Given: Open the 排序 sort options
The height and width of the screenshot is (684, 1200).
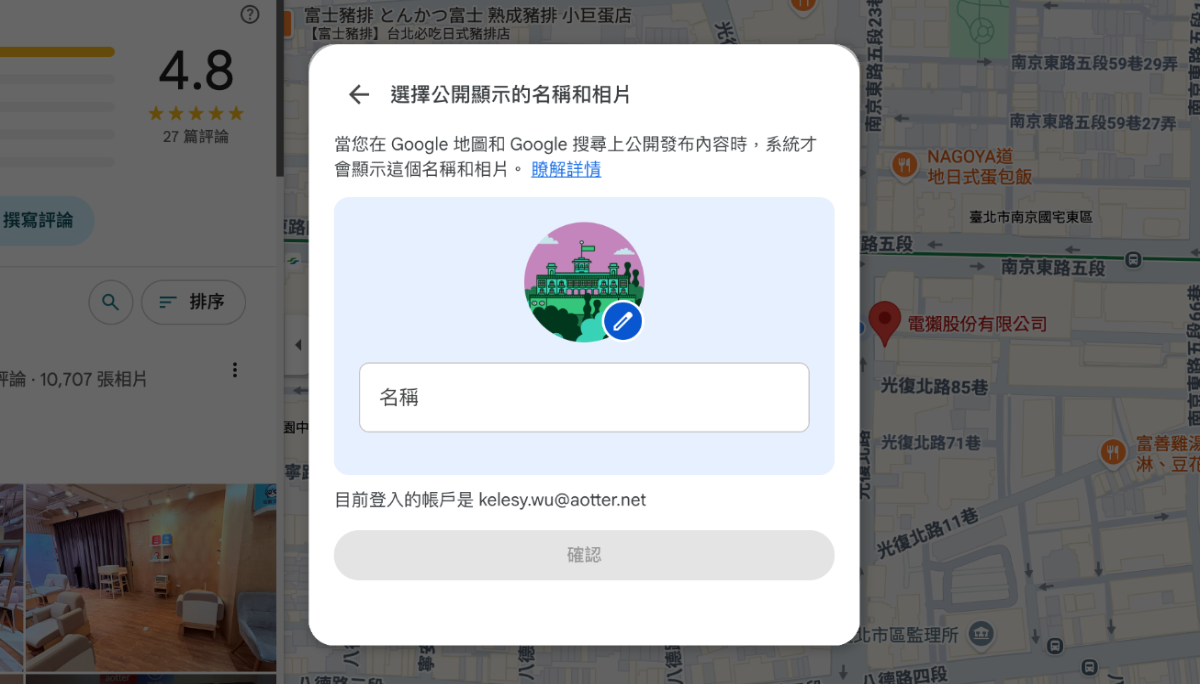Looking at the screenshot, I should [193, 302].
